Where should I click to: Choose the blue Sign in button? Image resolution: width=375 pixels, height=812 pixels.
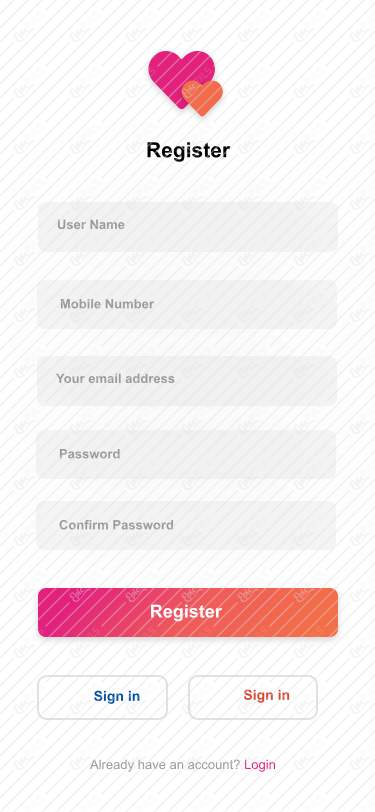click(x=103, y=697)
